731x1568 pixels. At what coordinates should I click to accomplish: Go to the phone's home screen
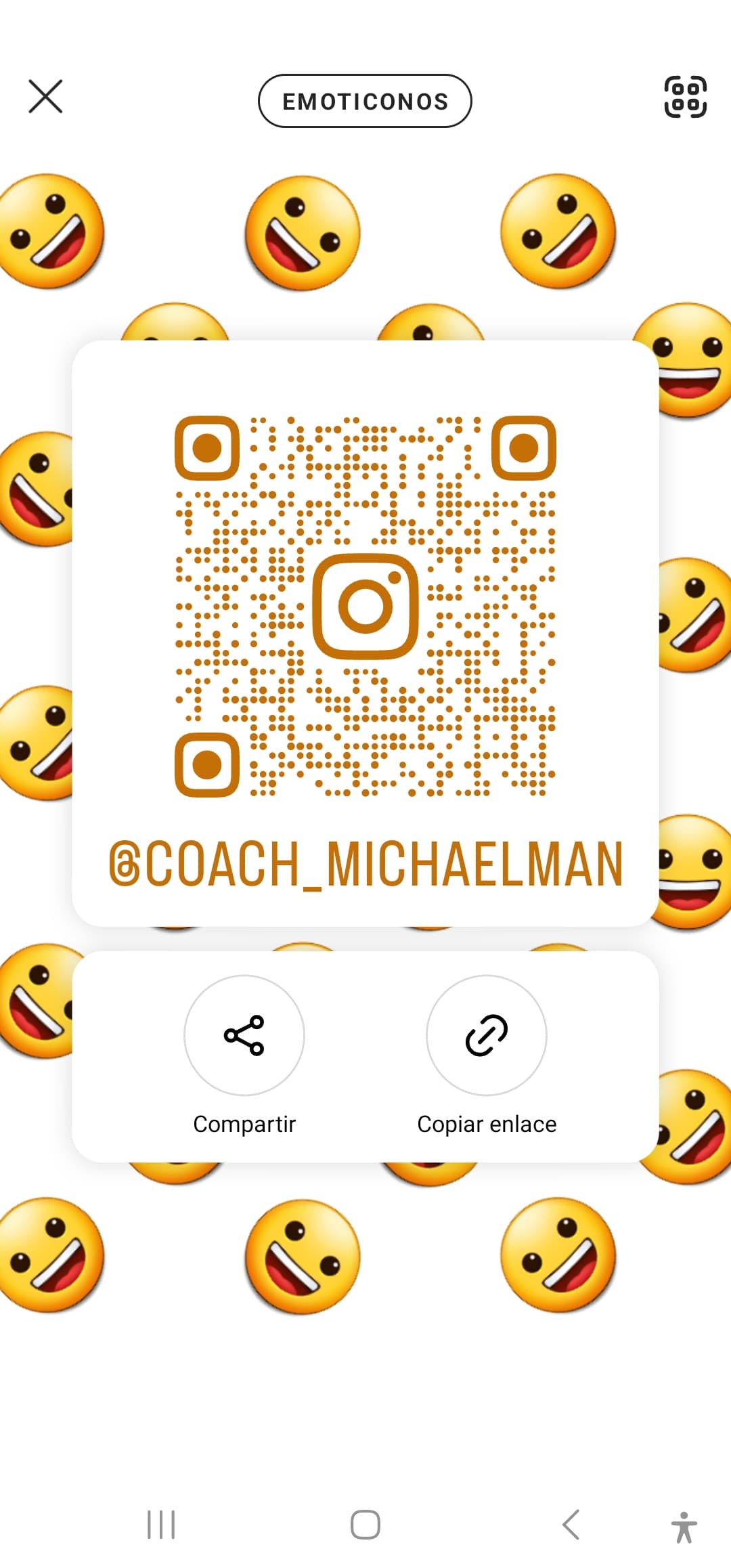365,1525
